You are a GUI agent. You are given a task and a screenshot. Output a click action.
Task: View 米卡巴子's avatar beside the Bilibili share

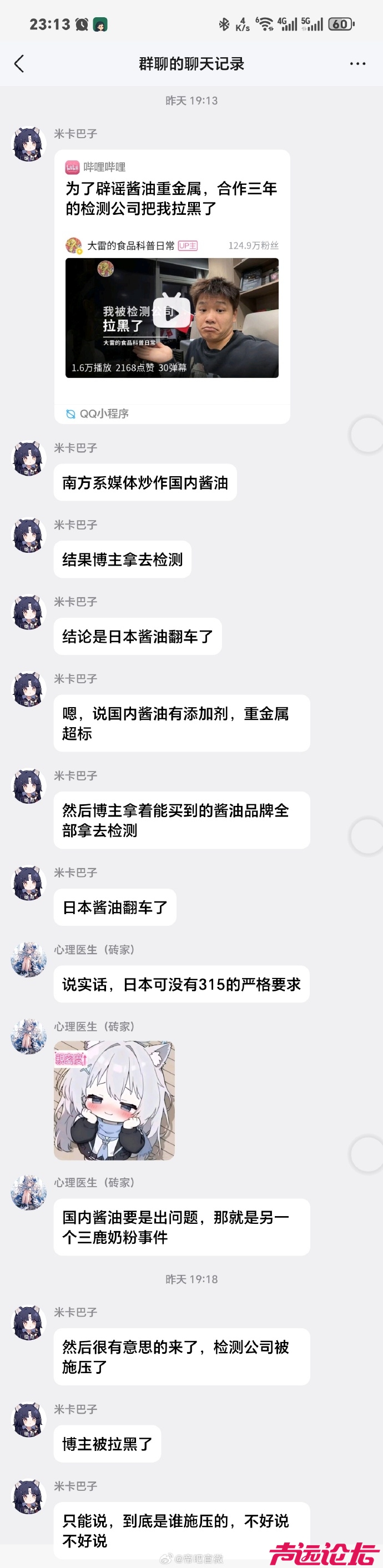[x=29, y=144]
